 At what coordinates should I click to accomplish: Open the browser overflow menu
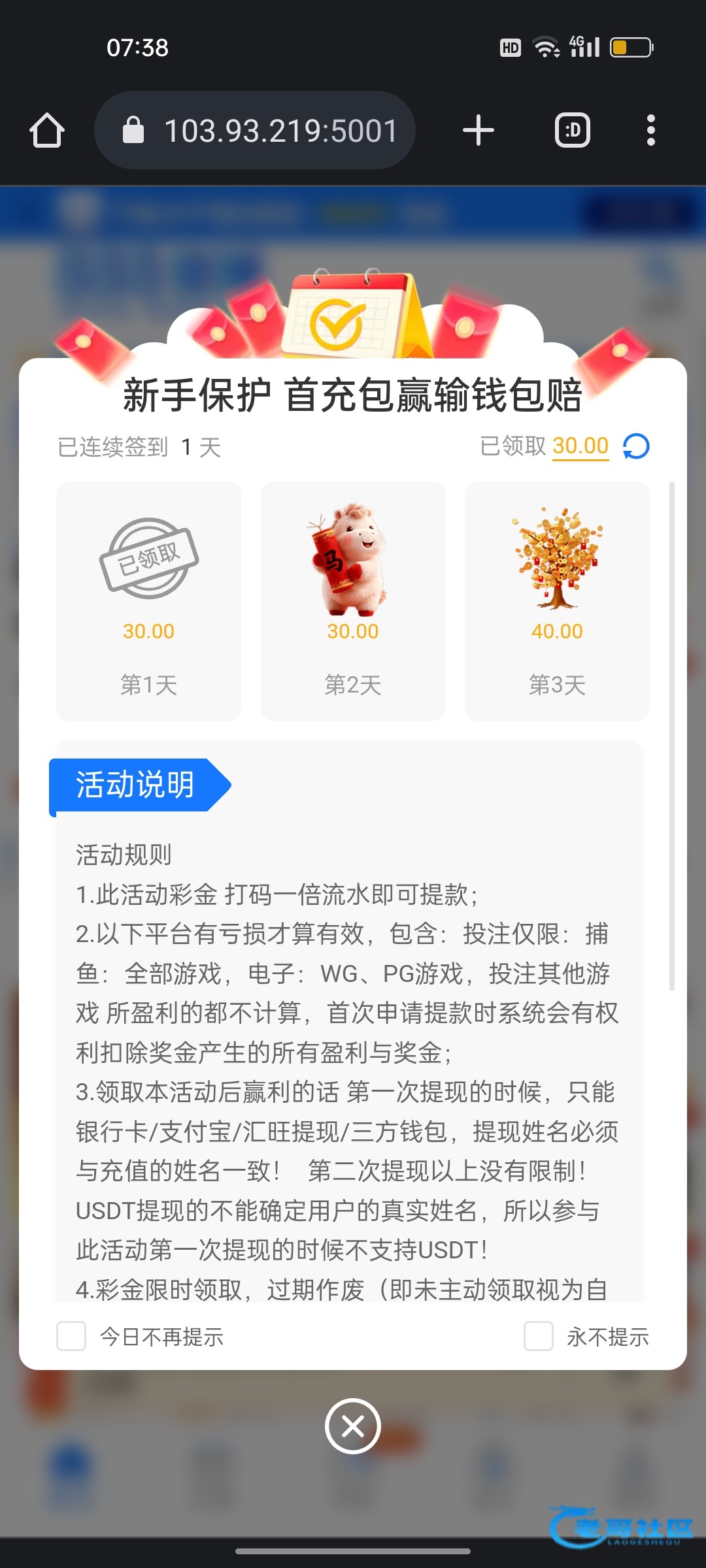coord(650,130)
